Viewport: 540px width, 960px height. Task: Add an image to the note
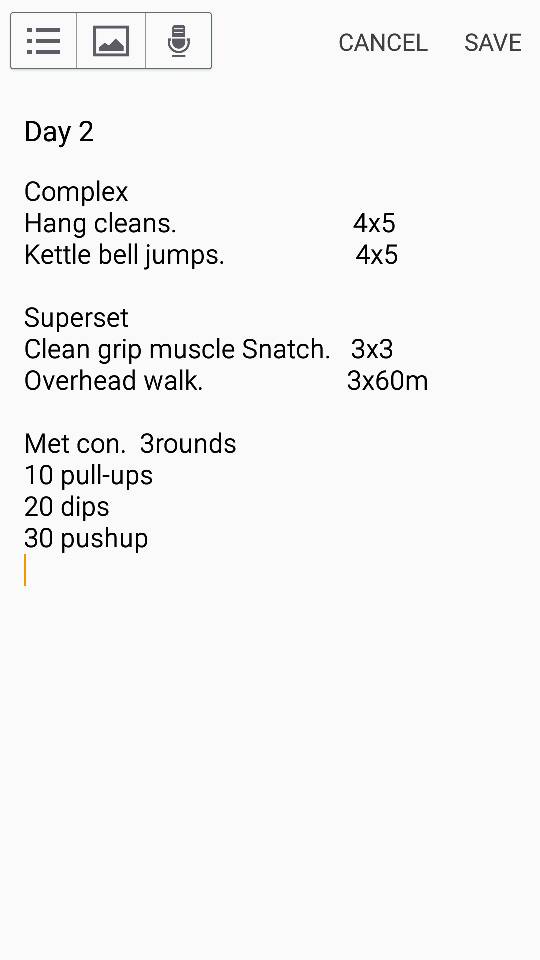tap(111, 41)
